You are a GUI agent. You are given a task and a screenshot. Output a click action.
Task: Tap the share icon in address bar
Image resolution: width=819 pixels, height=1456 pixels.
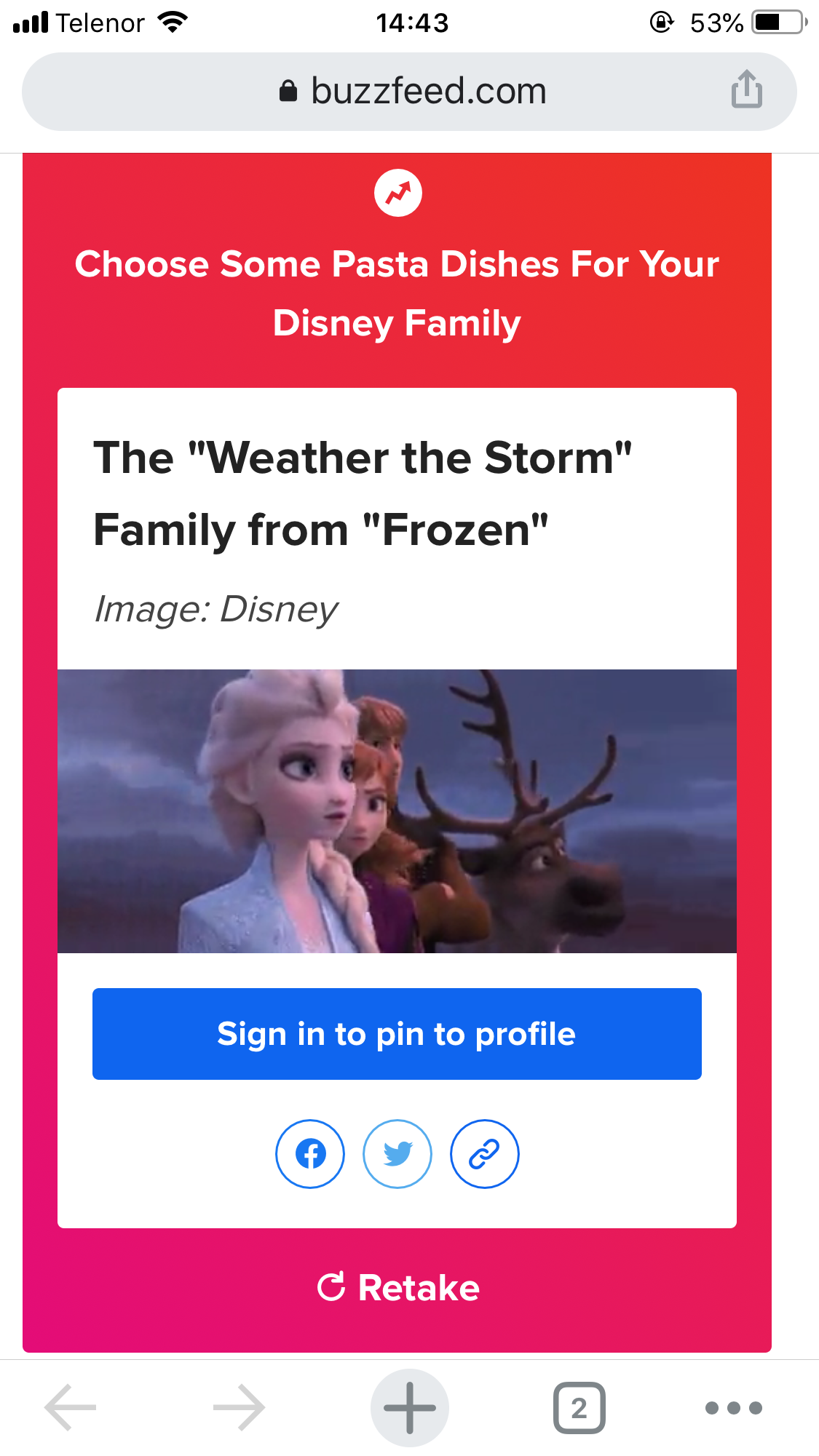click(746, 89)
